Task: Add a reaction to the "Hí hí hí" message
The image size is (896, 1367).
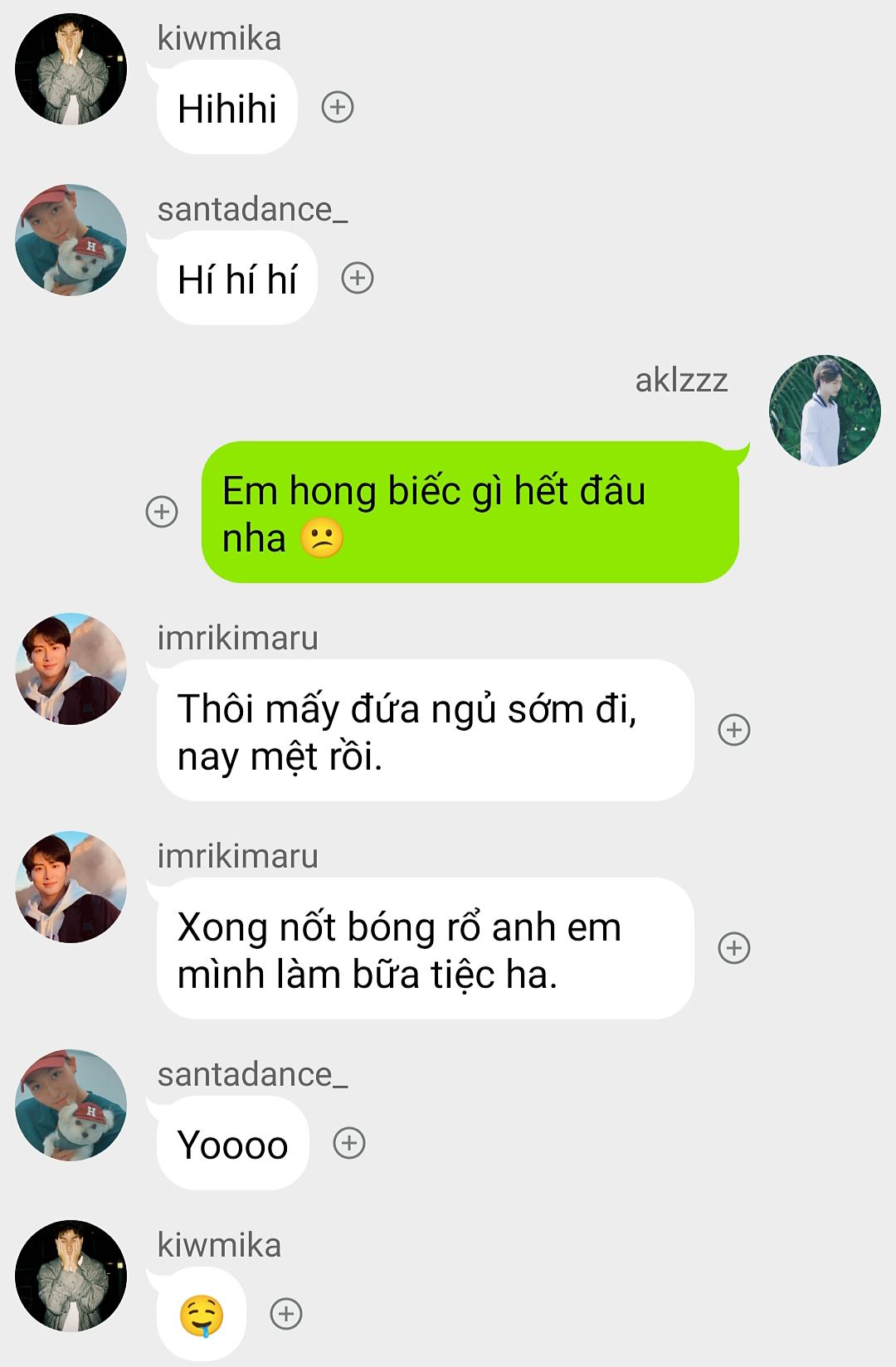Action: coord(358,278)
